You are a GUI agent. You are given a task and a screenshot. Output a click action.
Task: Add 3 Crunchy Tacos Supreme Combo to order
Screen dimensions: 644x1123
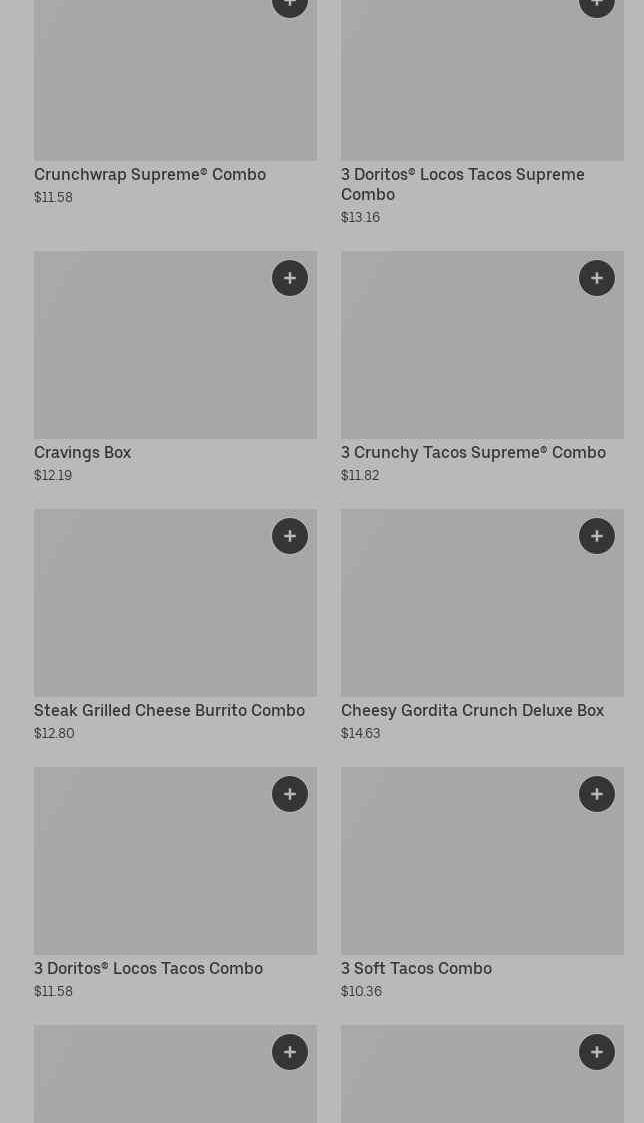click(597, 278)
